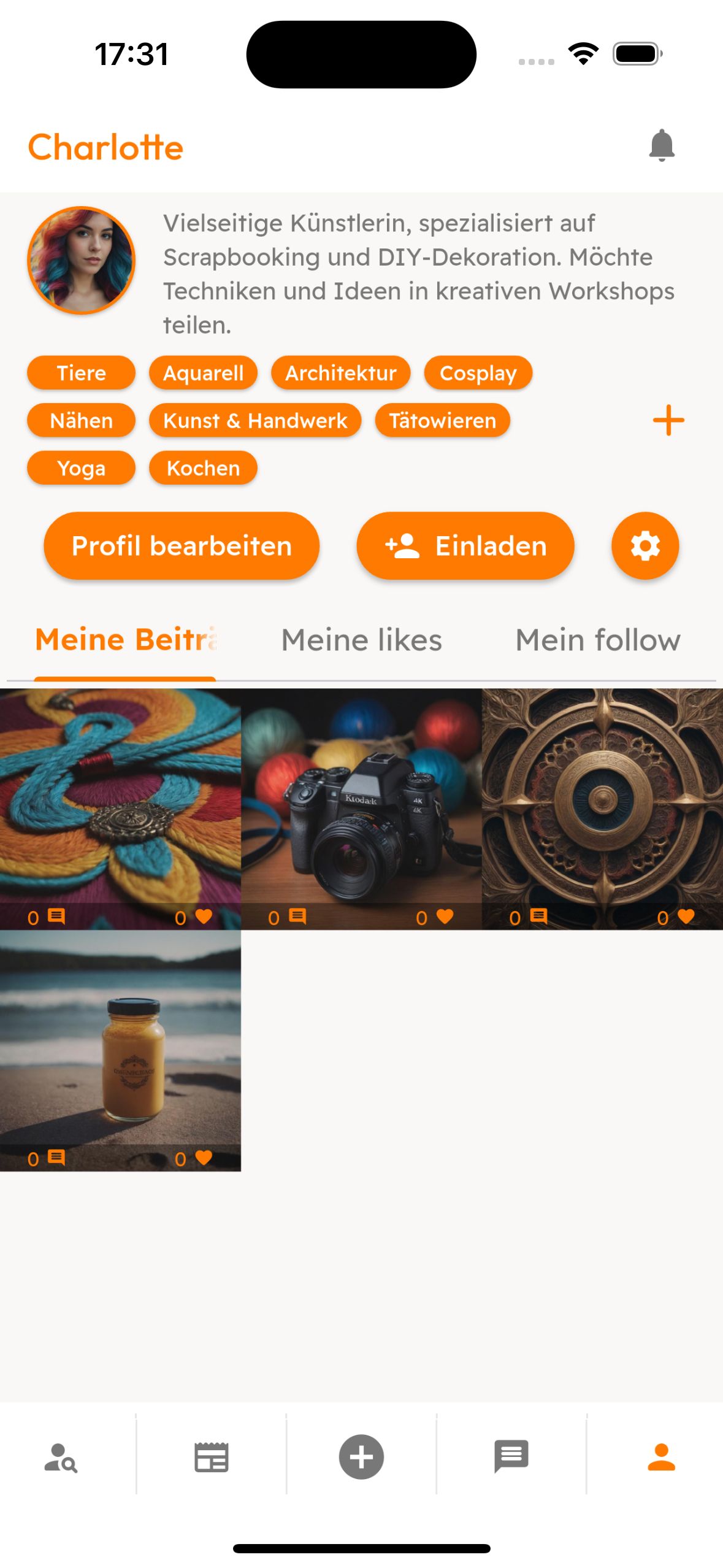
Task: Tap the Einladen button
Action: tap(465, 545)
